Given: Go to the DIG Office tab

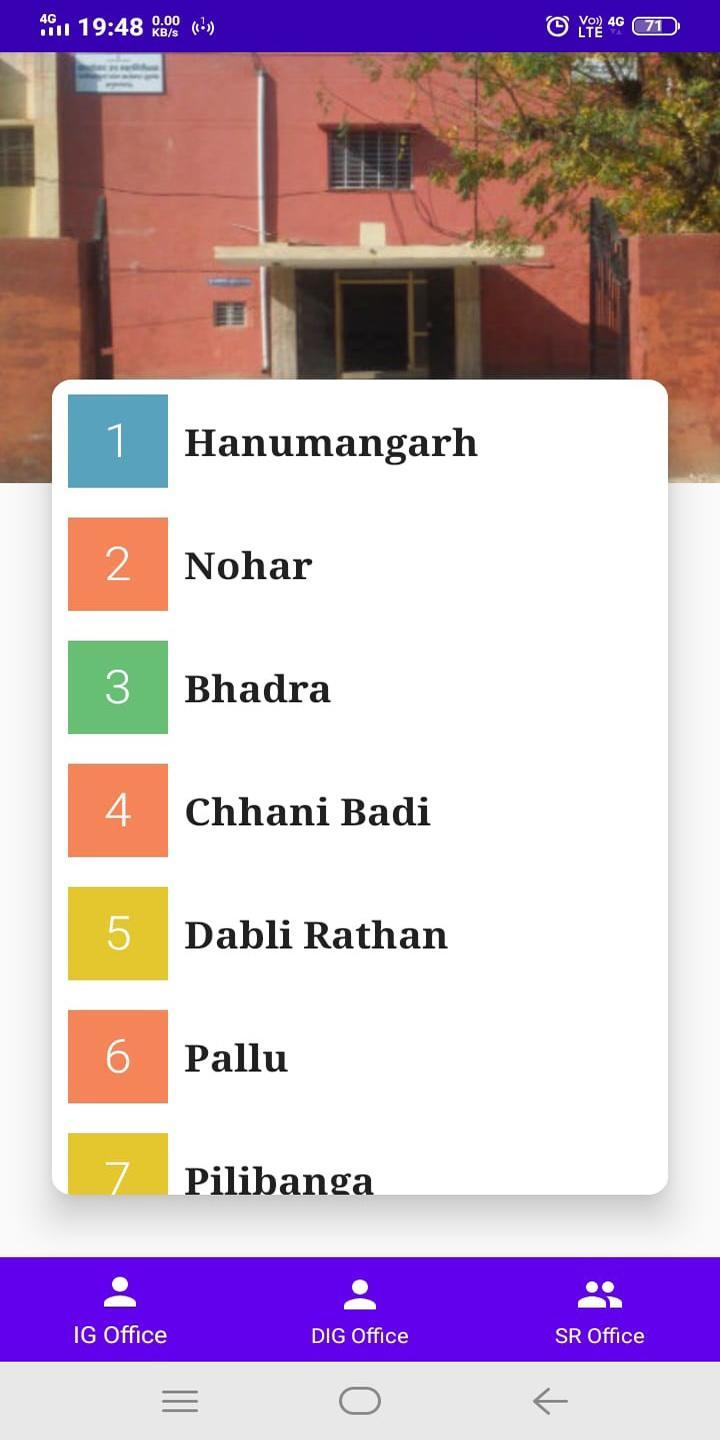Looking at the screenshot, I should pyautogui.click(x=360, y=1310).
